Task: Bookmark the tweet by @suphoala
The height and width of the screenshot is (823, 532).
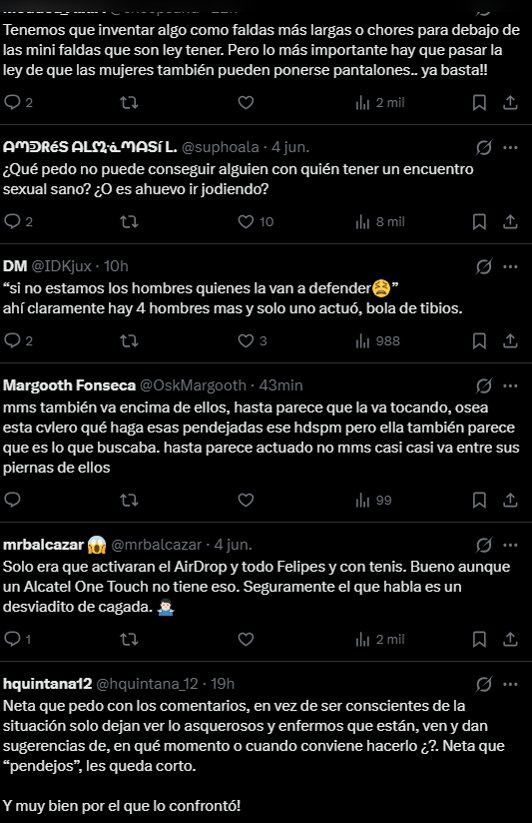Action: (x=479, y=222)
